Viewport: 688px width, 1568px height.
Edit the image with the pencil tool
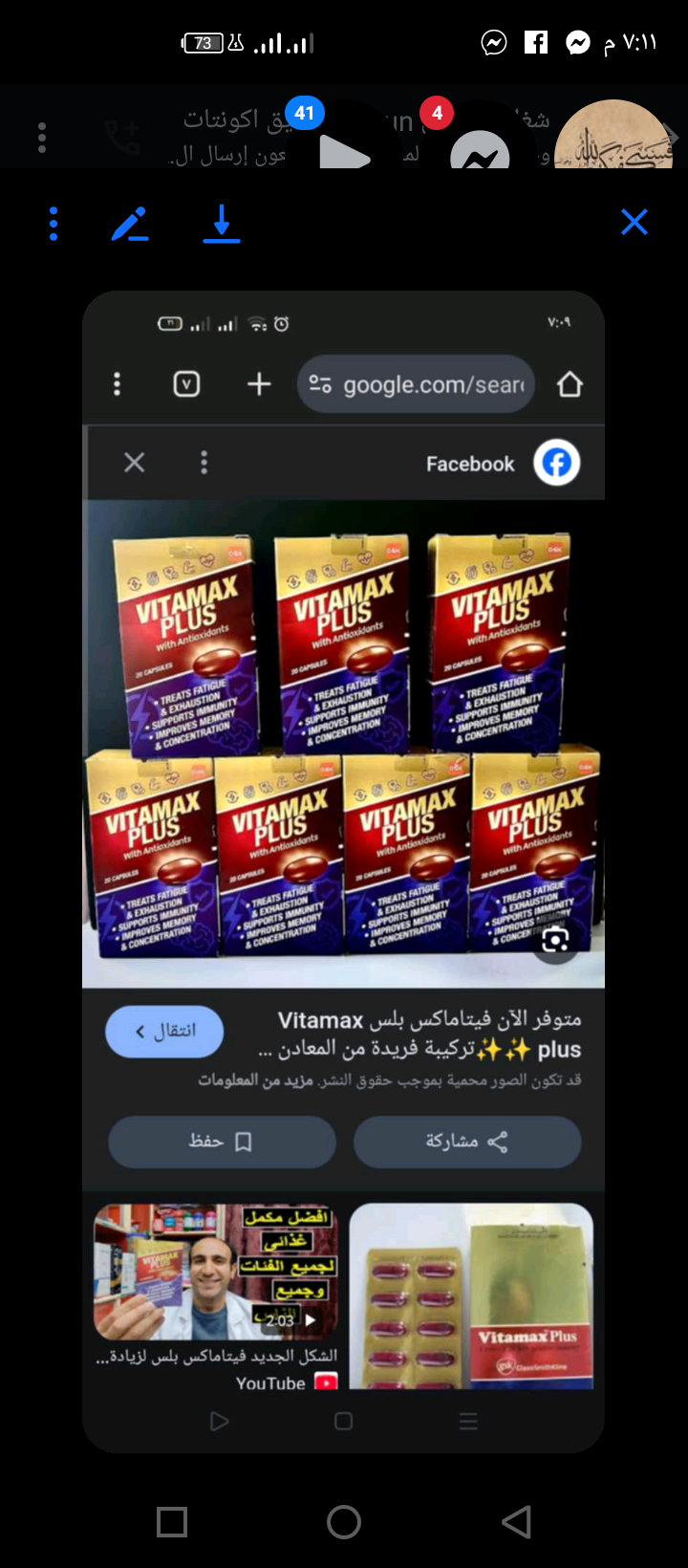(130, 224)
